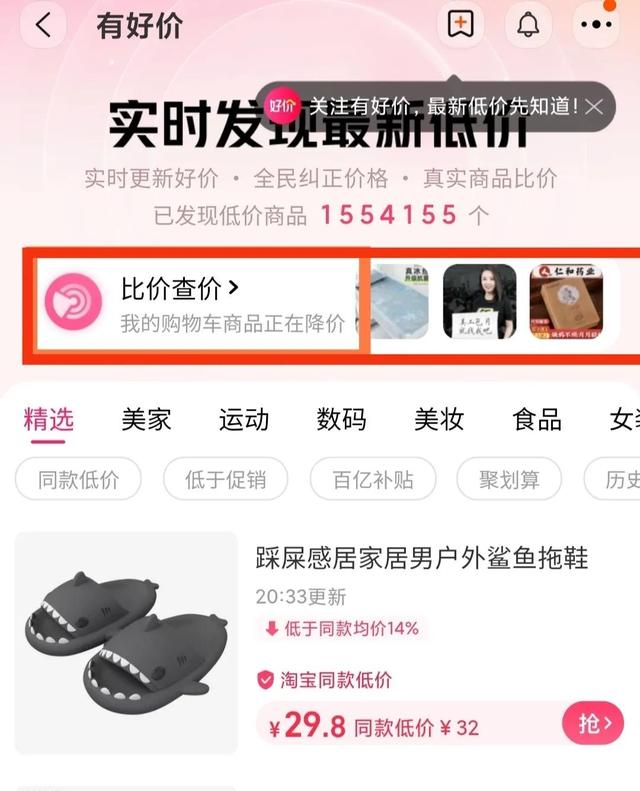The image size is (640, 791).
Task: Tap the bookmark-plus follow icon
Action: coord(460,26)
